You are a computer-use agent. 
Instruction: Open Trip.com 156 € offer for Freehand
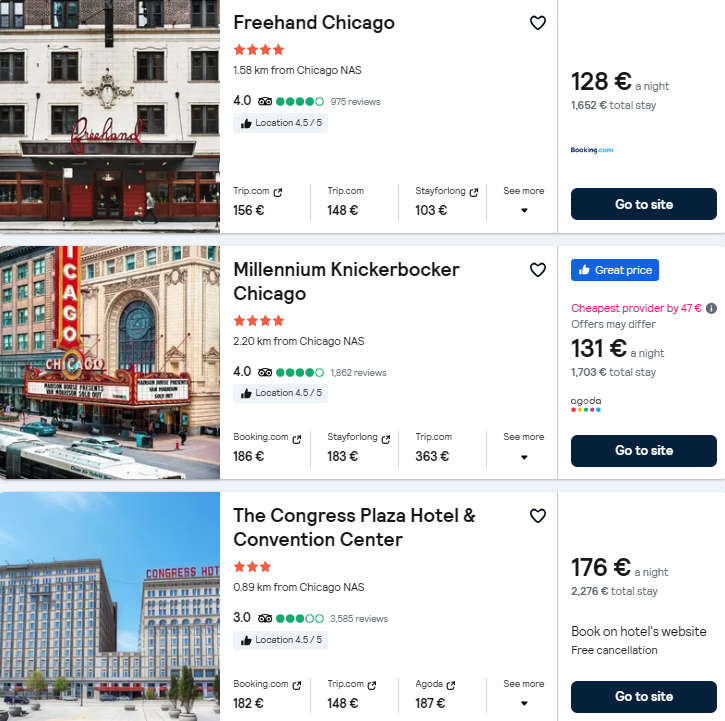(x=257, y=201)
